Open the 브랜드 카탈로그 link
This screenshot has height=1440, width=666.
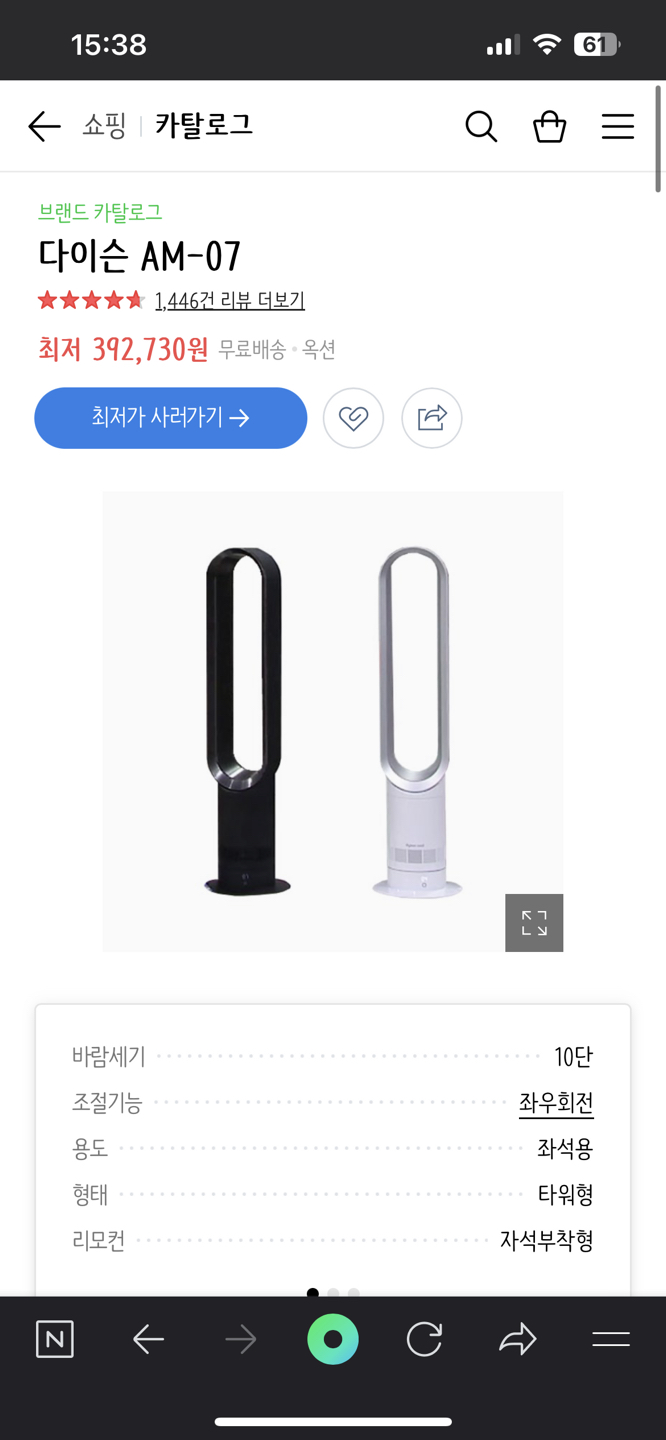(x=100, y=212)
